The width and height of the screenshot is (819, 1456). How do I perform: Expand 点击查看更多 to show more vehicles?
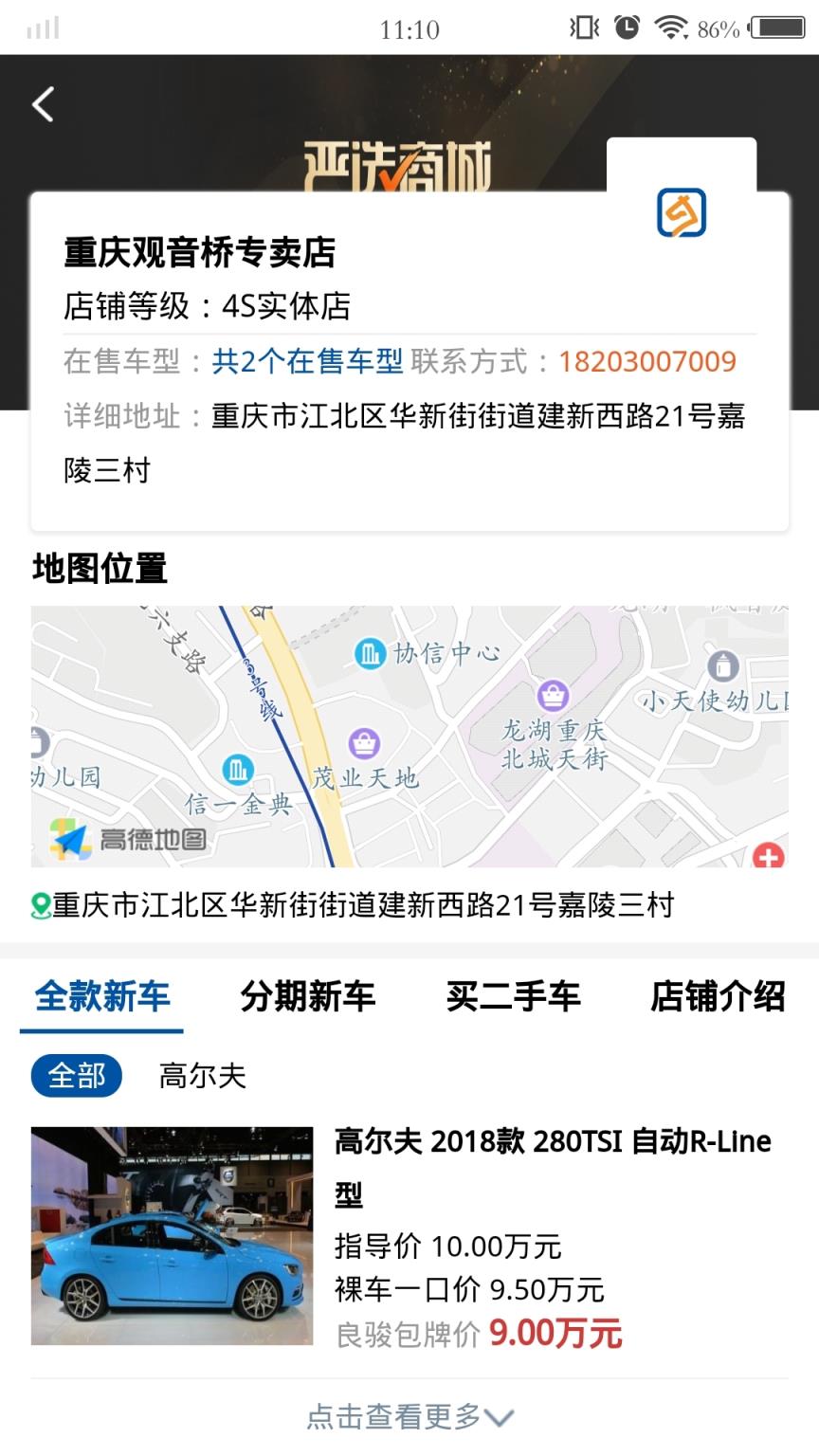408,1417
